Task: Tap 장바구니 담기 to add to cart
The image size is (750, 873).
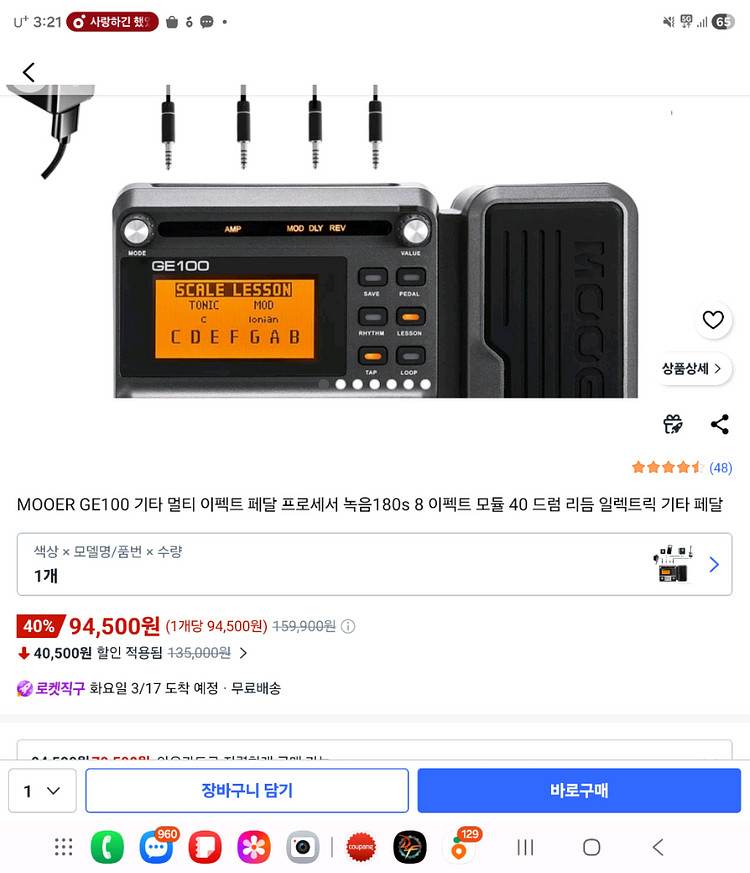Action: (x=247, y=791)
